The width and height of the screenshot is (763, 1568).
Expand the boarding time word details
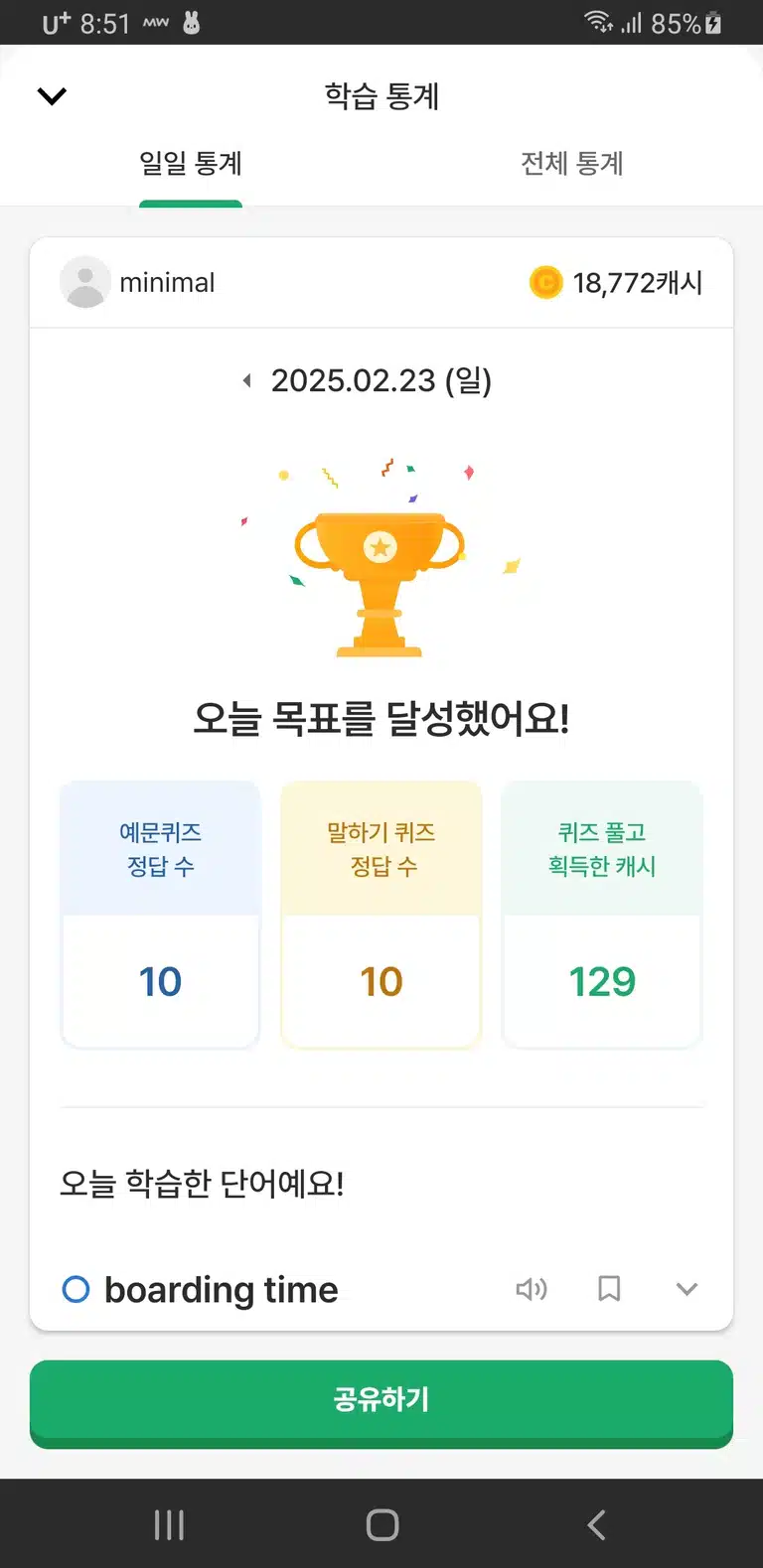687,1289
